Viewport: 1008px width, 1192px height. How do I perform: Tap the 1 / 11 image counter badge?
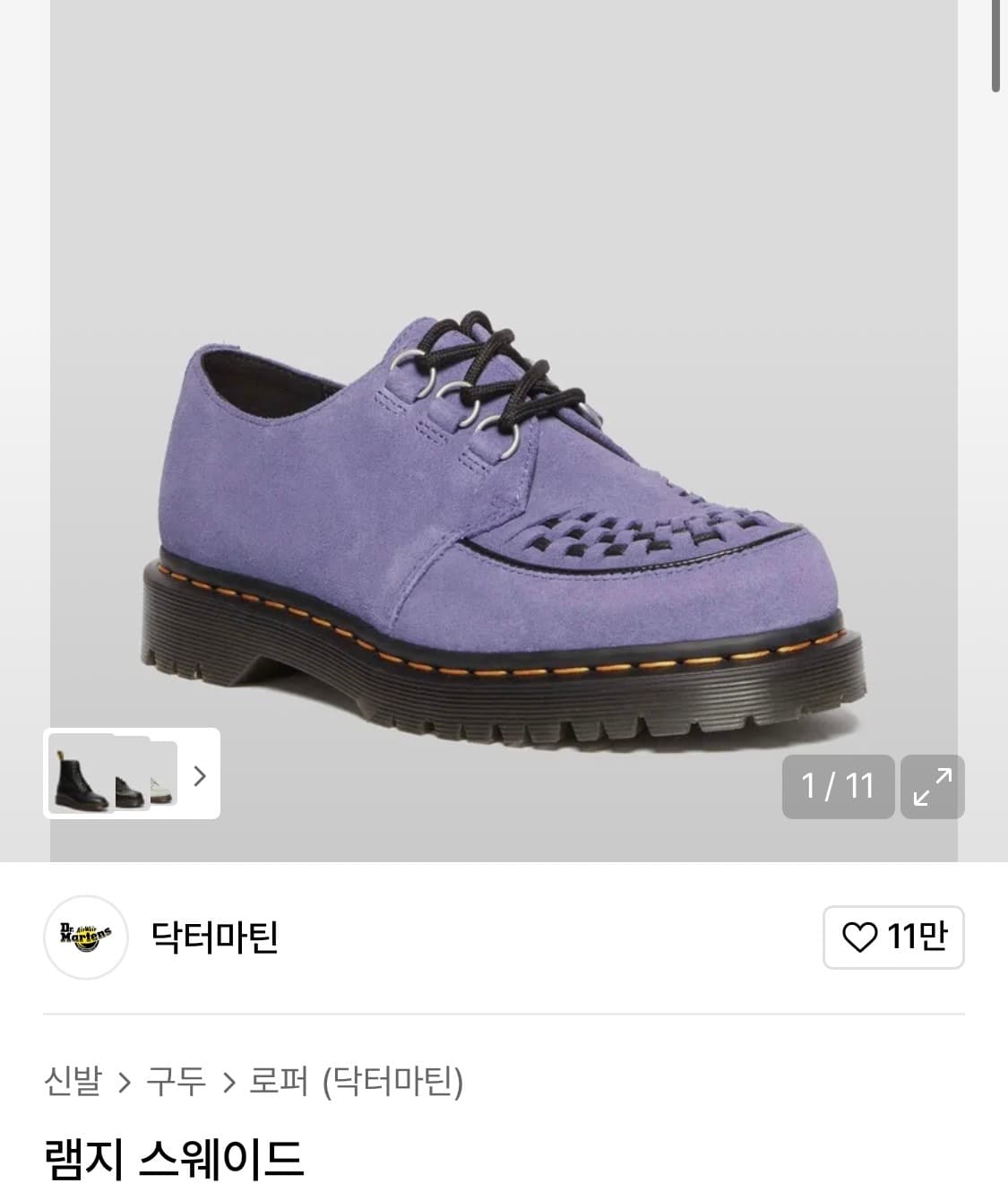(x=837, y=787)
